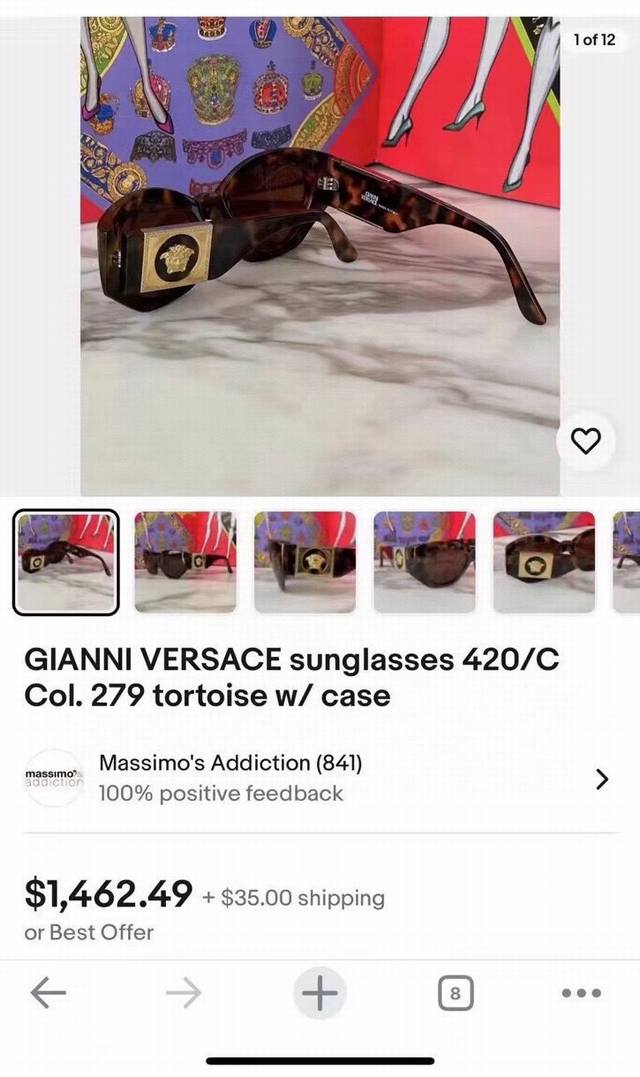The height and width of the screenshot is (1077, 640).
Task: View the 8 open browser tabs
Action: point(455,993)
